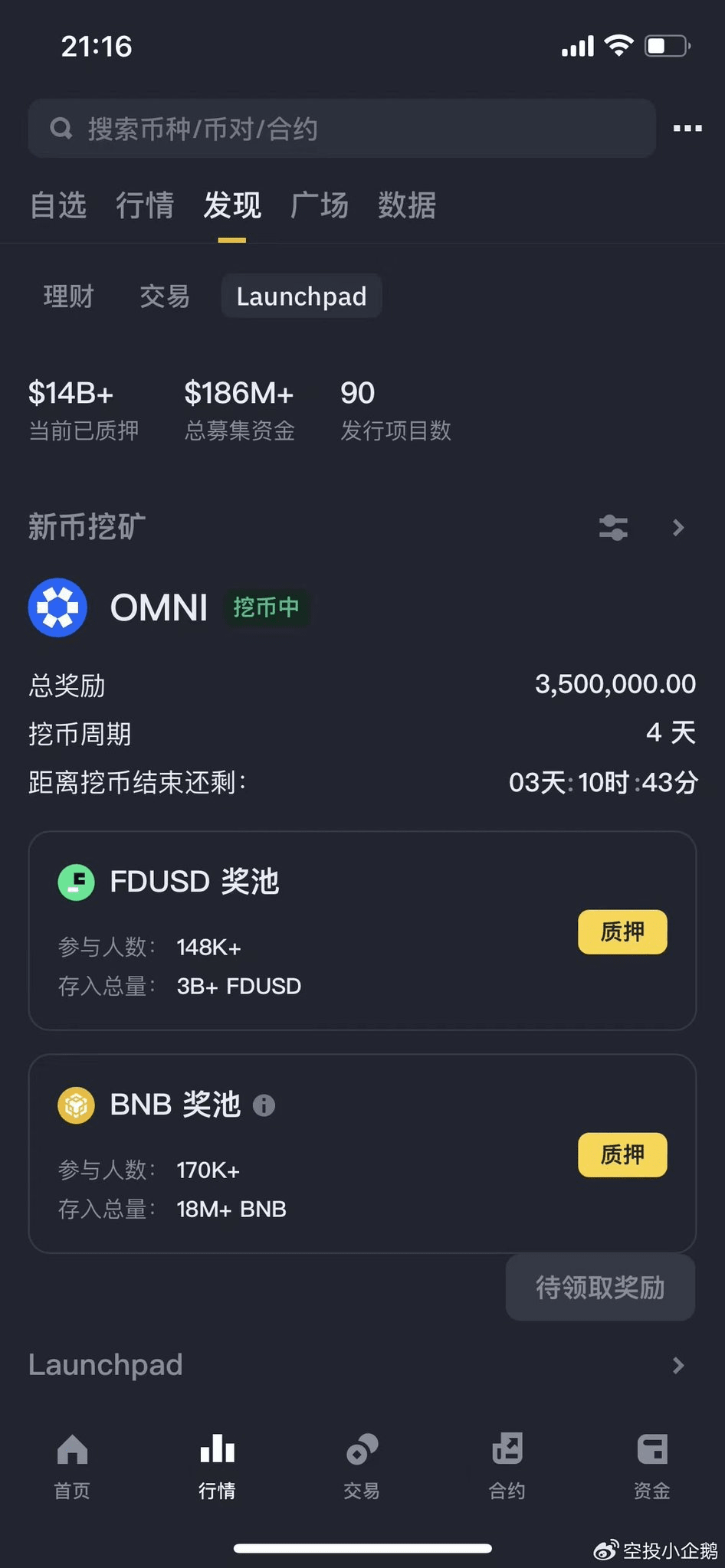Screen dimensions: 725x1568
Task: Stake in the BNB 奖池
Action: click(622, 1154)
